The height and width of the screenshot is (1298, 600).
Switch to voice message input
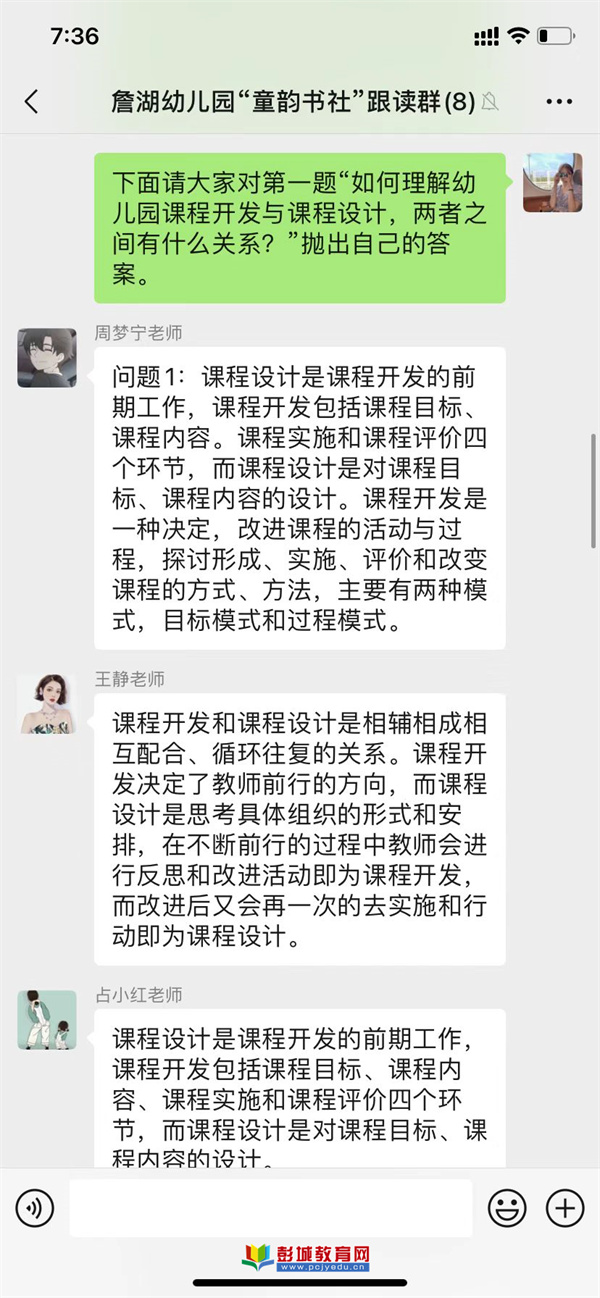point(36,1208)
